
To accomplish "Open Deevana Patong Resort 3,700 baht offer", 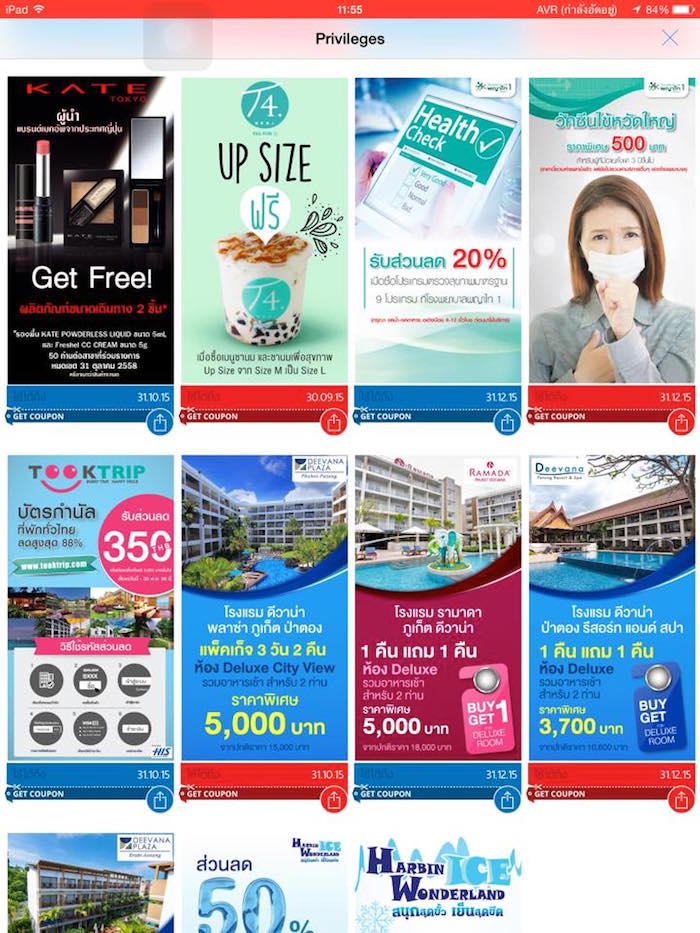I will tap(611, 608).
